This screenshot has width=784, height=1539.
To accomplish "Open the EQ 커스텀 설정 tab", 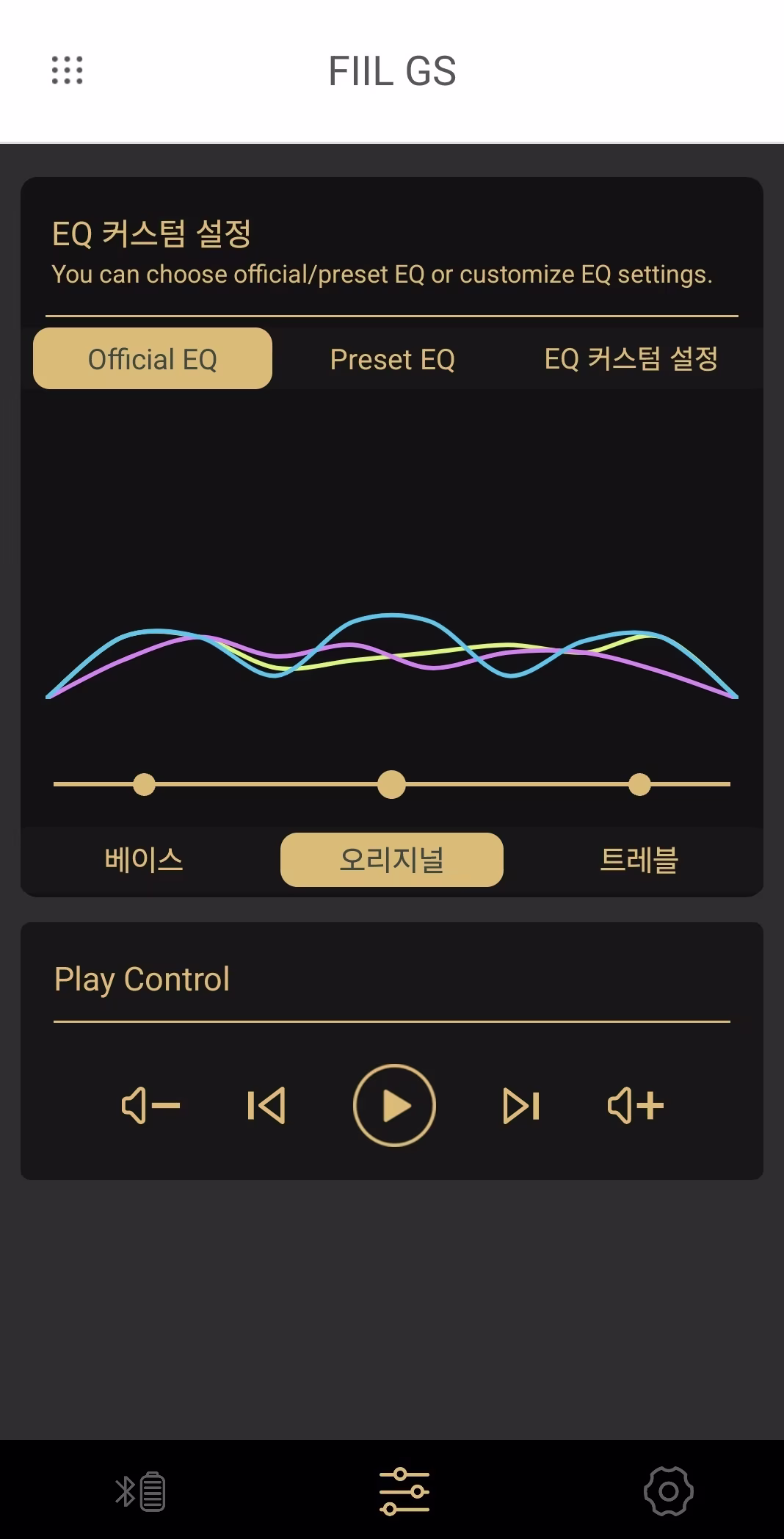I will click(x=631, y=360).
